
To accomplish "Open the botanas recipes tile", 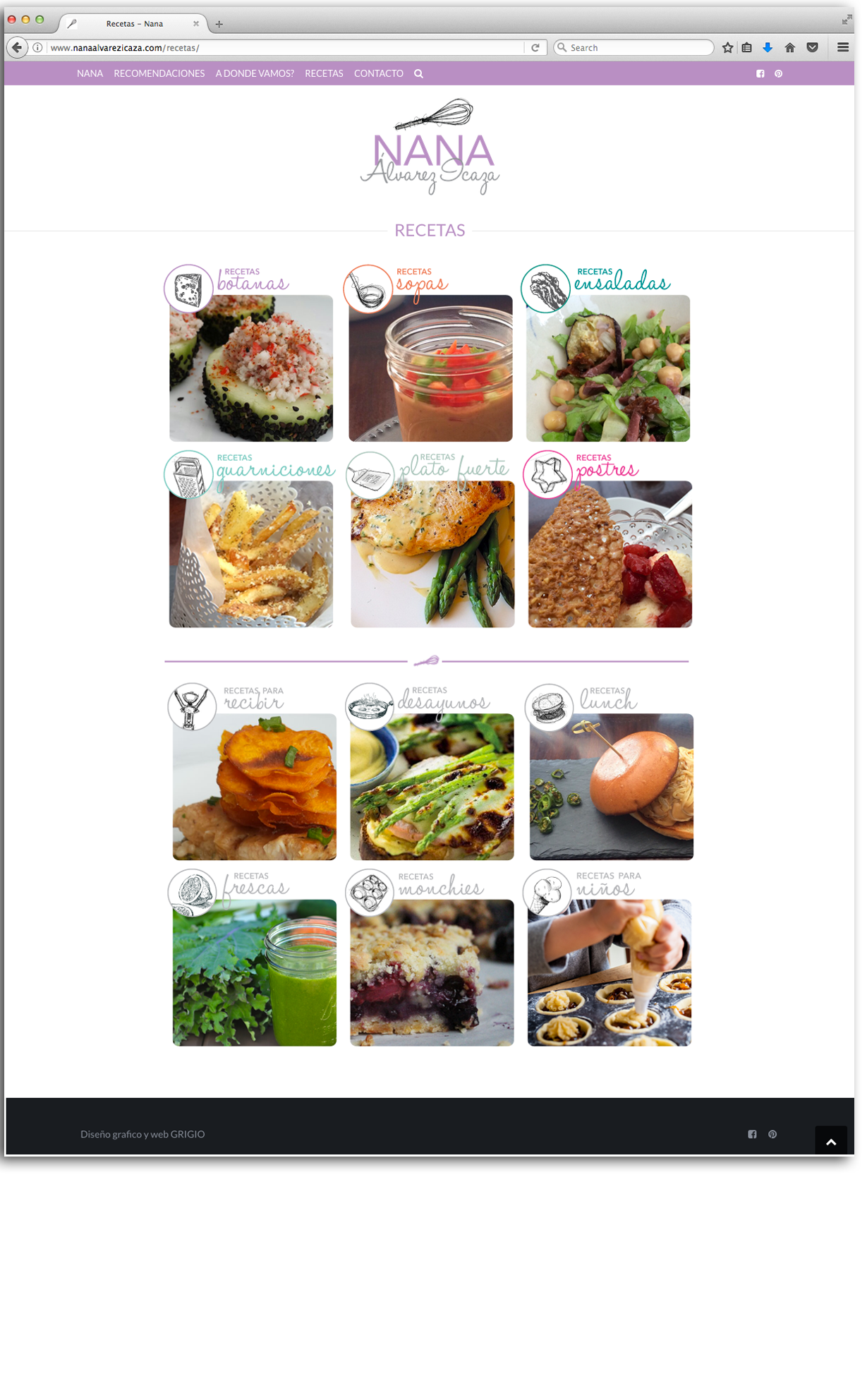I will pos(251,368).
